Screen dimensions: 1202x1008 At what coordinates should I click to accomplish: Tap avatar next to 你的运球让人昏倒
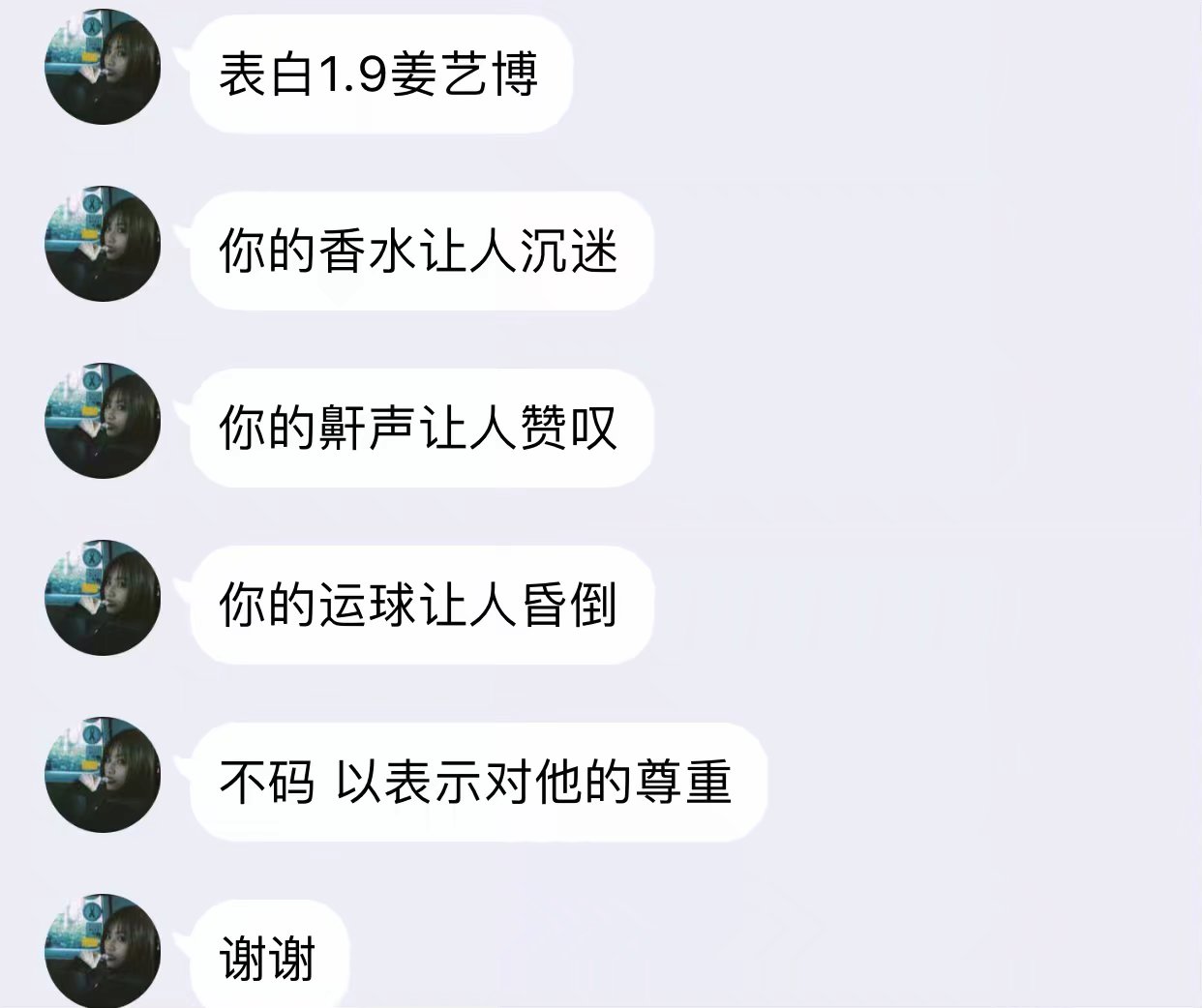(103, 598)
